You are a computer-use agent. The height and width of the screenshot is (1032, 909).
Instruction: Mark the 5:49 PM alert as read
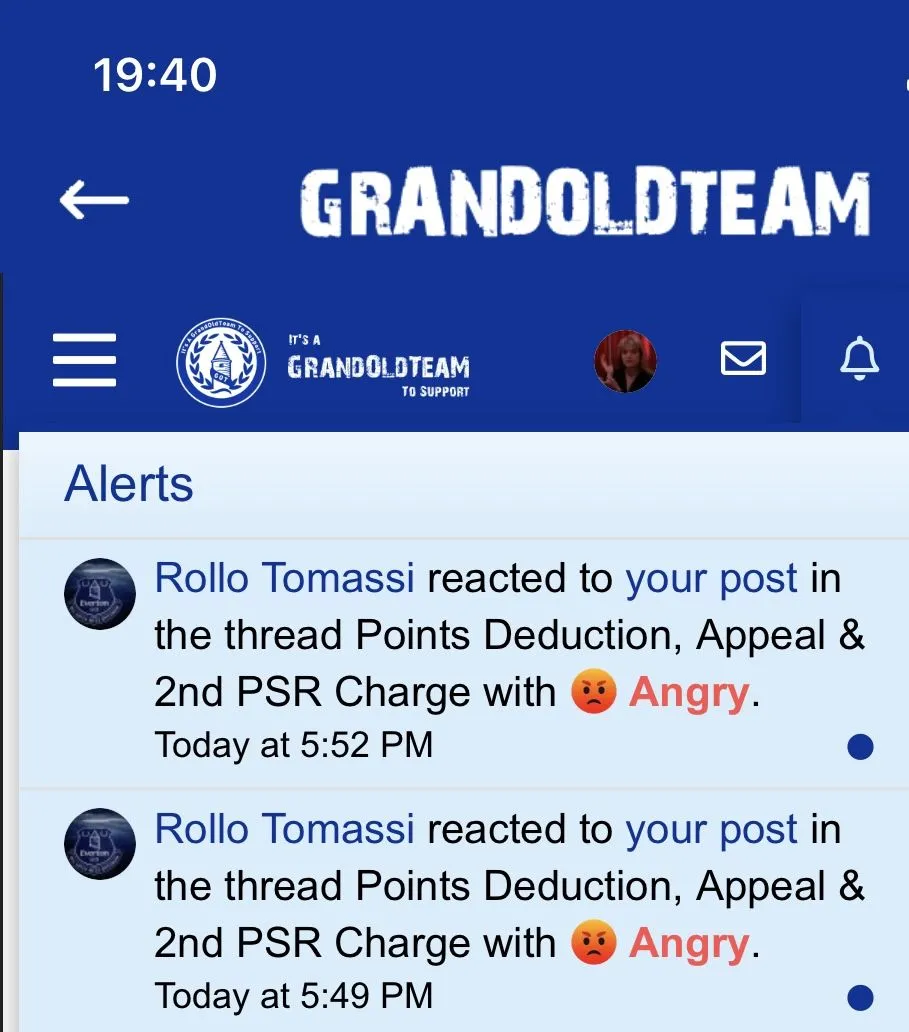(x=860, y=997)
